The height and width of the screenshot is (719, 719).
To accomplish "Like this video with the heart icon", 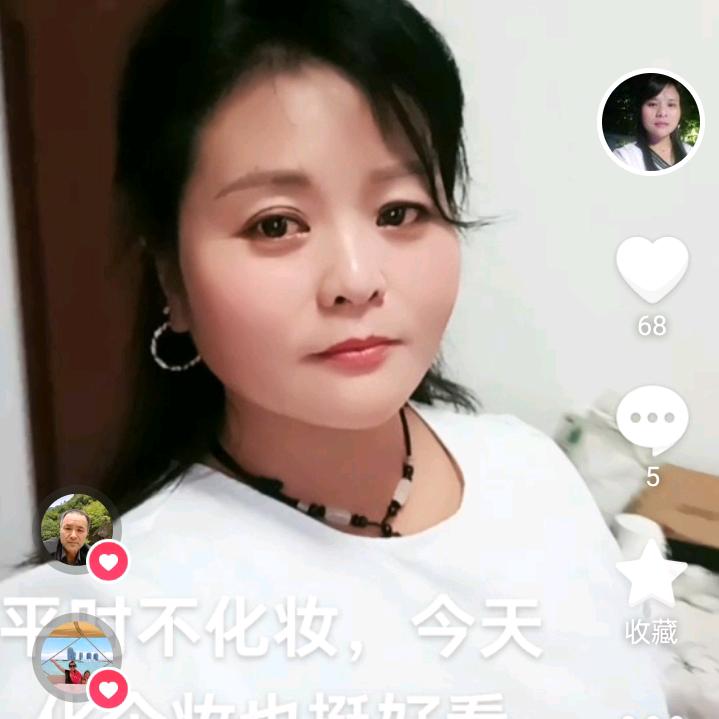I will pos(652,269).
